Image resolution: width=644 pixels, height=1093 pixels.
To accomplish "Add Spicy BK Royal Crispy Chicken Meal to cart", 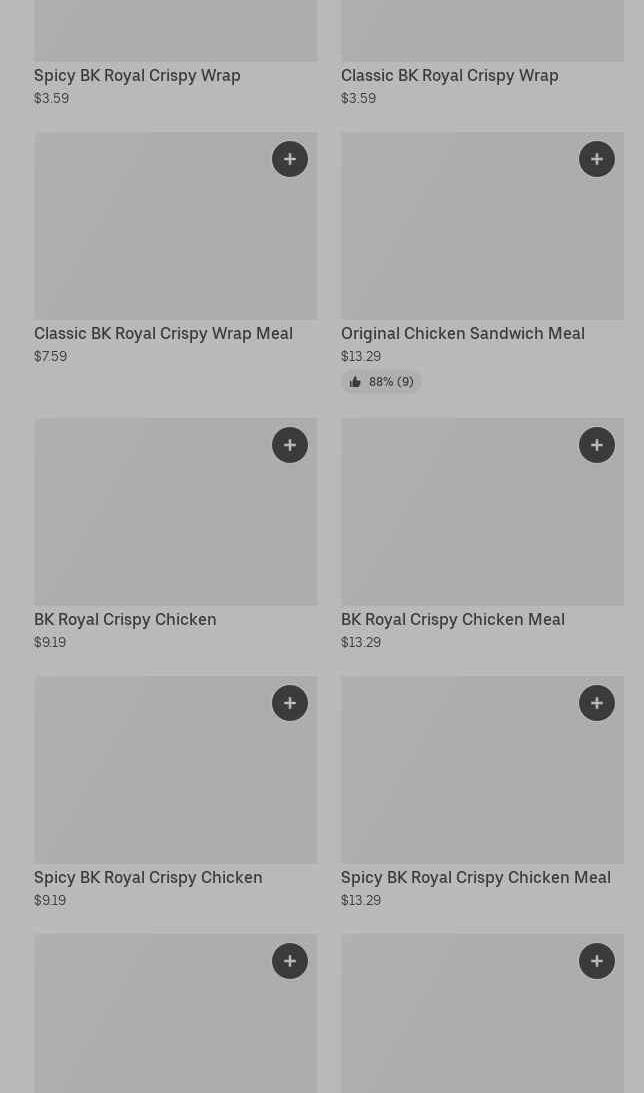I will click(597, 703).
